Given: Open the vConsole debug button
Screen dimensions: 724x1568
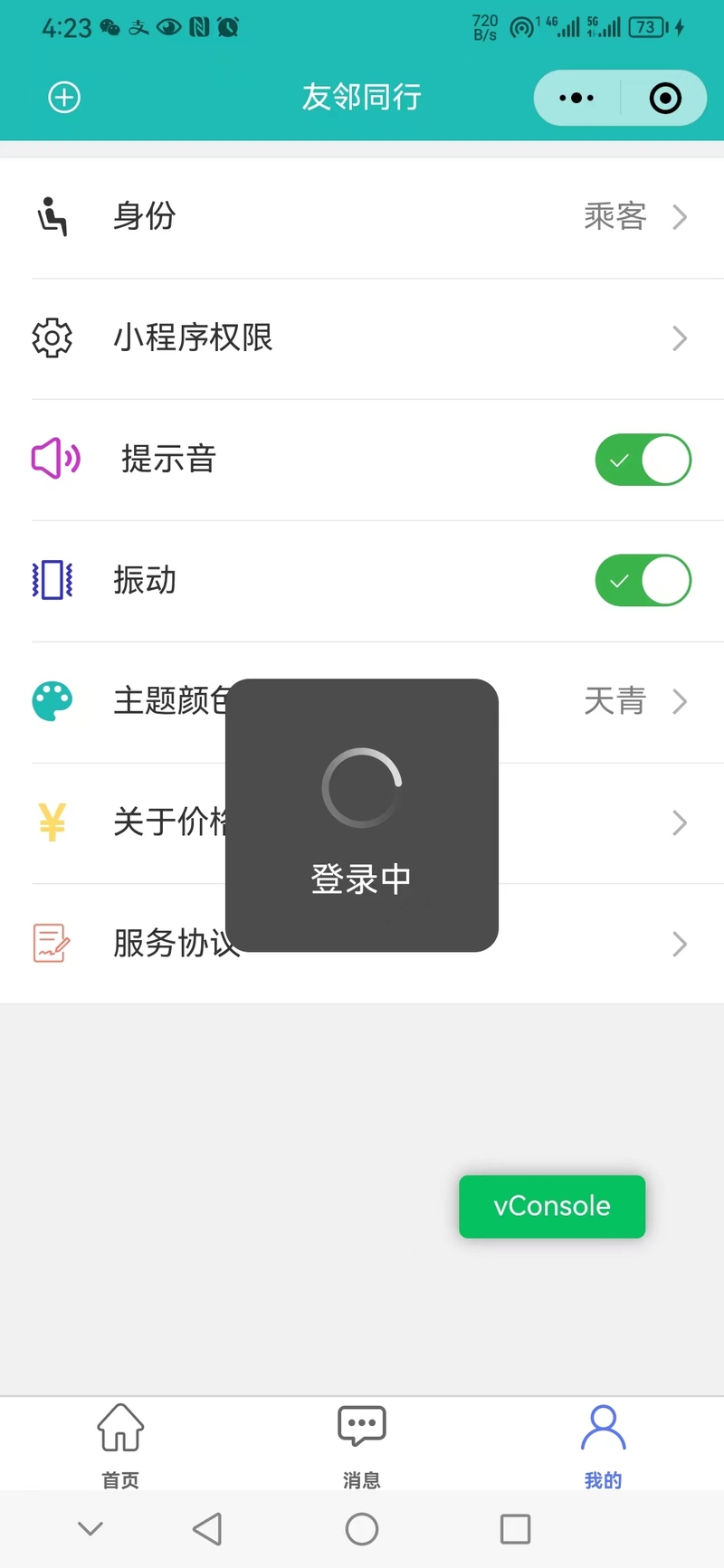Looking at the screenshot, I should (552, 1206).
